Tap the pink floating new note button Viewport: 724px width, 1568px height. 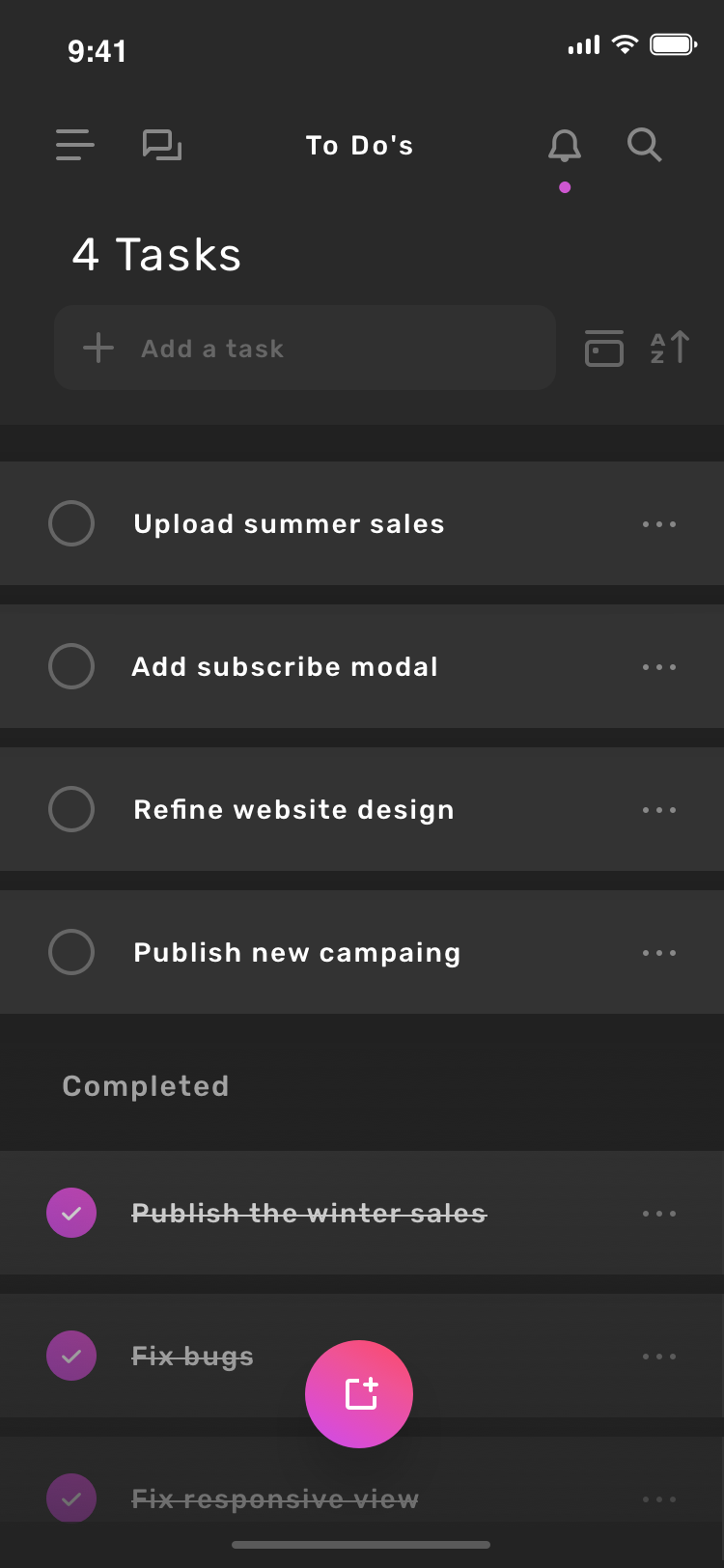click(359, 1394)
